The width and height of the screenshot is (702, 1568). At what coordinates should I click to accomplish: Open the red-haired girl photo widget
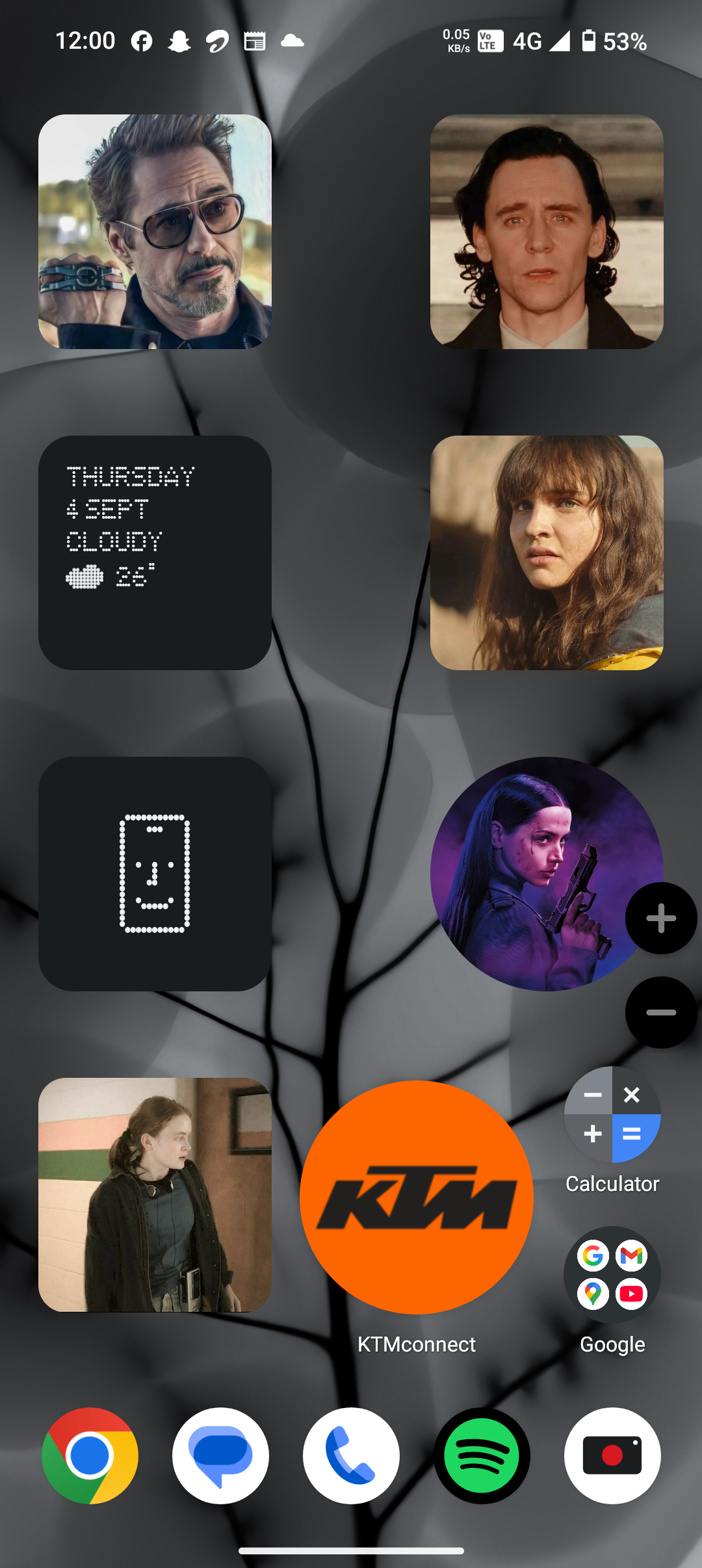coord(155,1195)
